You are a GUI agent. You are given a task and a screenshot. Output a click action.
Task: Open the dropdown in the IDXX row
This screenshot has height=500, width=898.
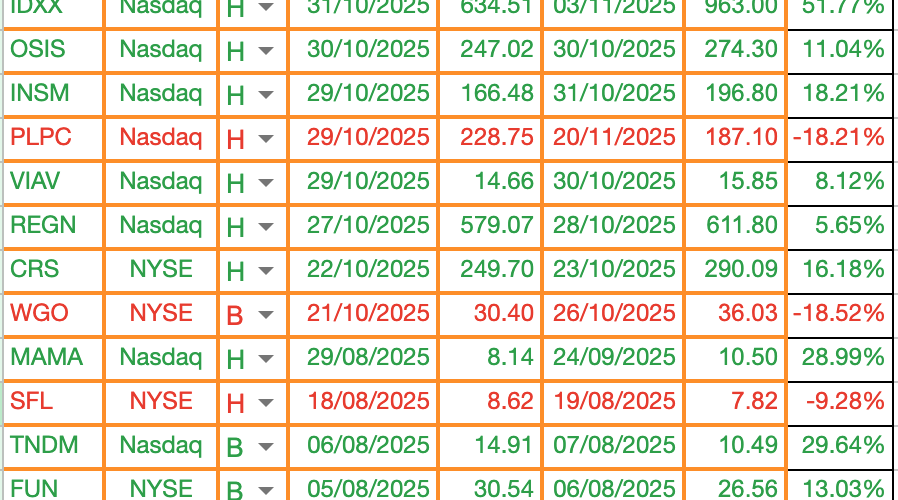point(265,8)
